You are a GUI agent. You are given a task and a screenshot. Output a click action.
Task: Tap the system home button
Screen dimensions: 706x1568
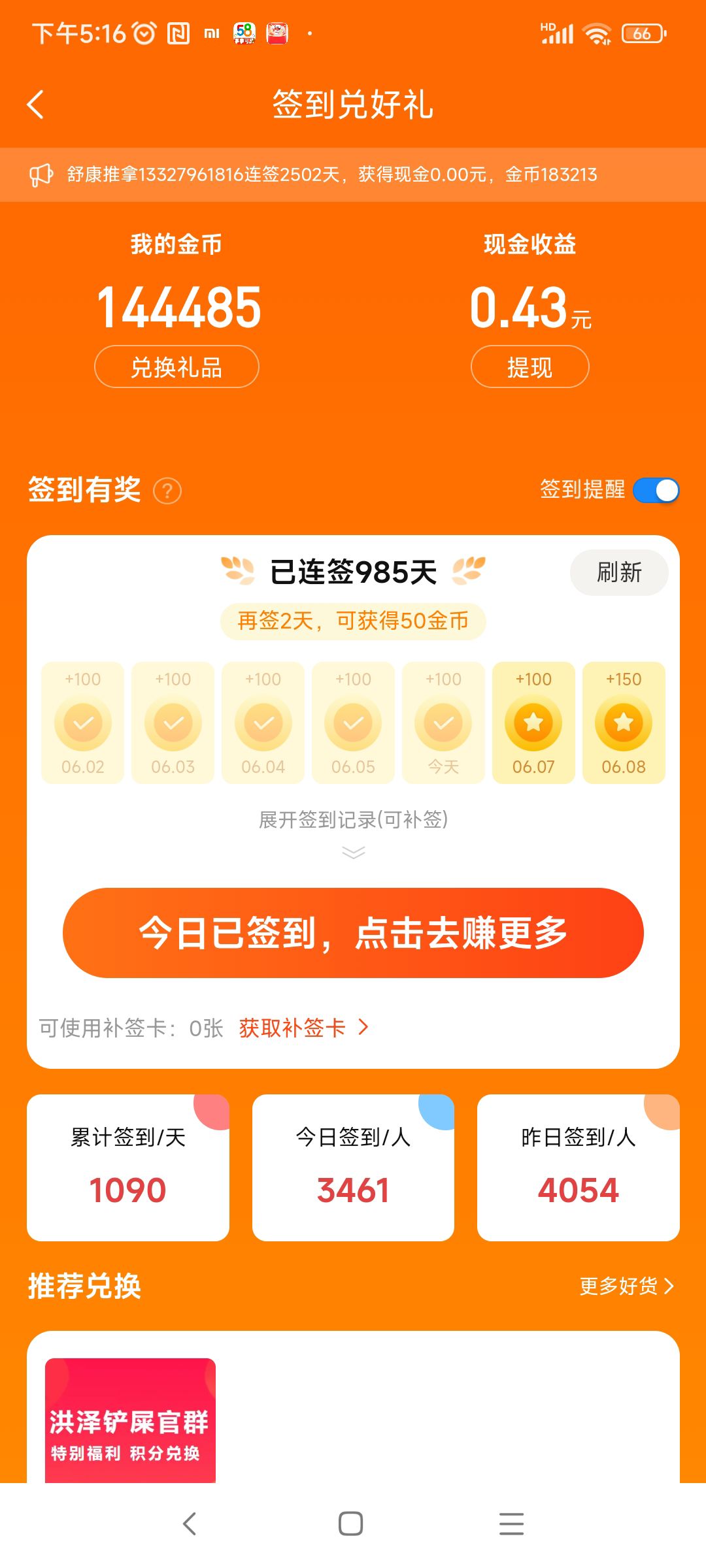point(351,1524)
